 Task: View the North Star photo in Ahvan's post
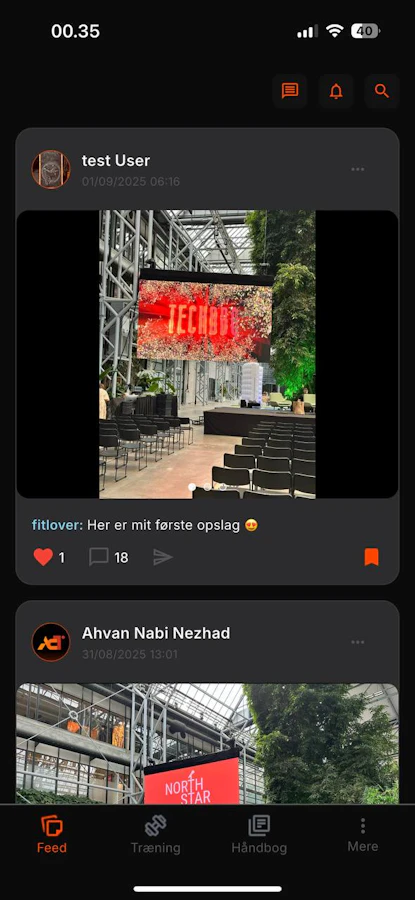coord(207,743)
